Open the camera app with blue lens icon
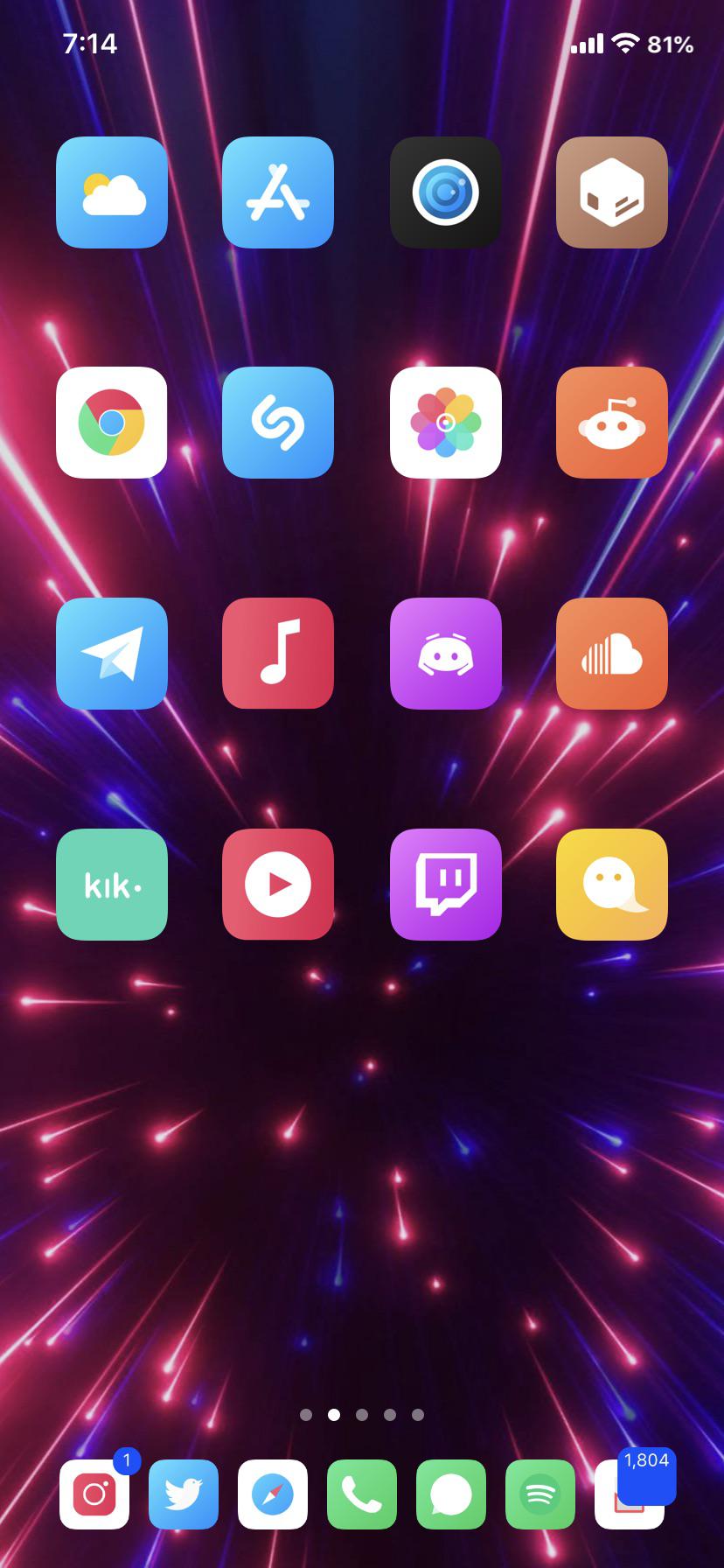Screen dimensions: 724x1568 click(x=445, y=192)
